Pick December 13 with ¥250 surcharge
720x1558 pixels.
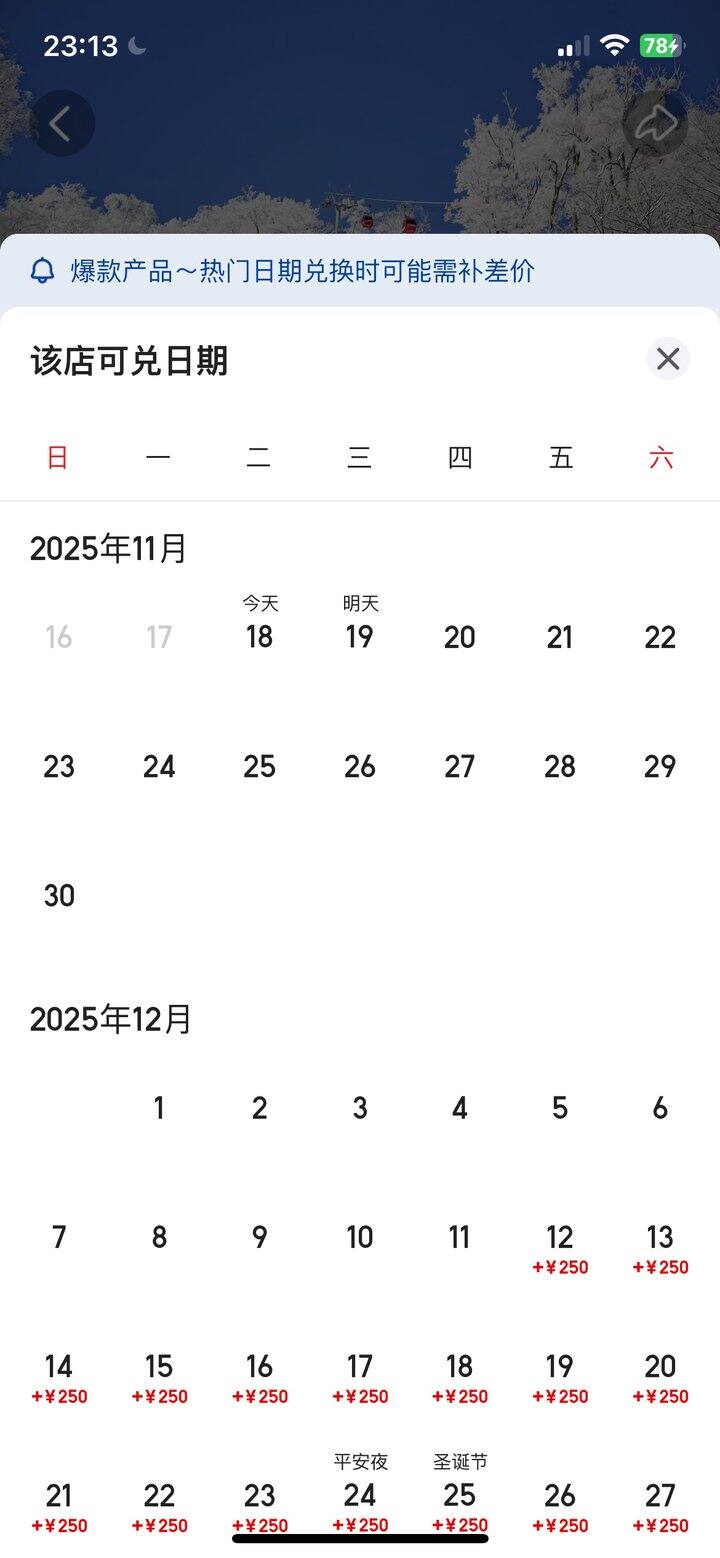coord(660,1247)
